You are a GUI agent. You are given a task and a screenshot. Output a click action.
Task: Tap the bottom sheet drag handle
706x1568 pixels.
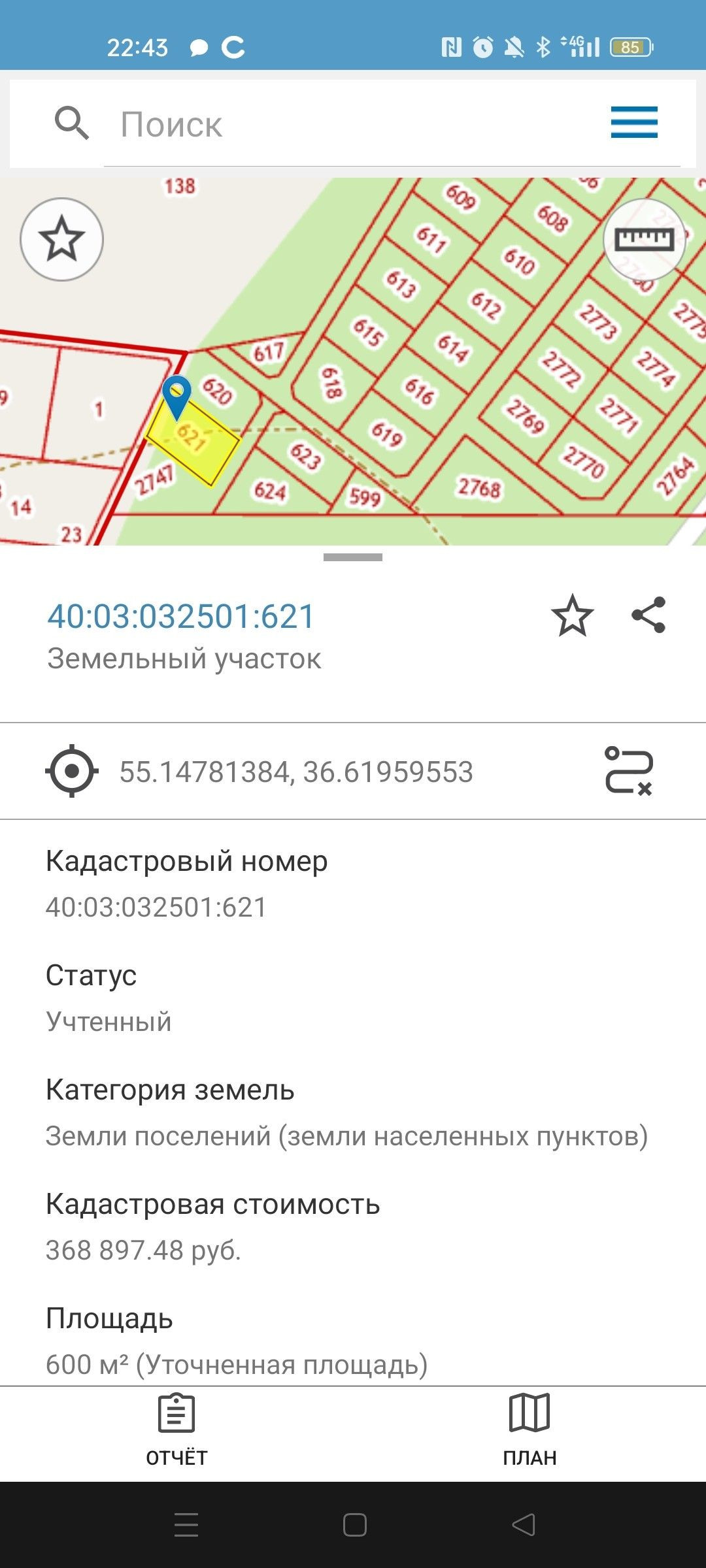tap(353, 557)
